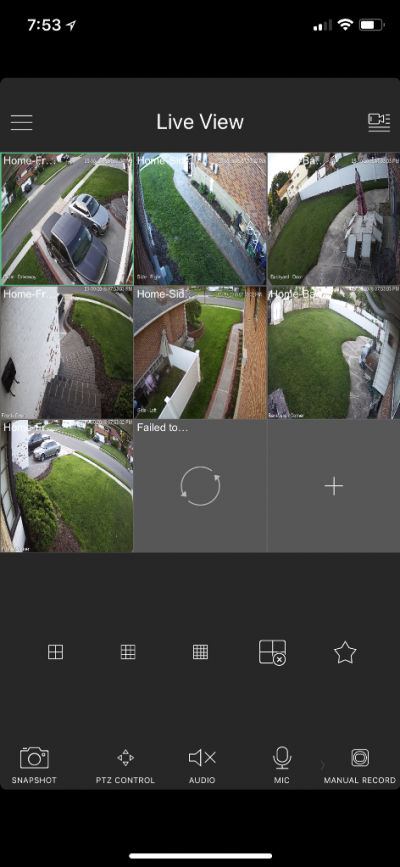This screenshot has height=867, width=400.
Task: Retry the failed camera connection
Action: [x=200, y=486]
